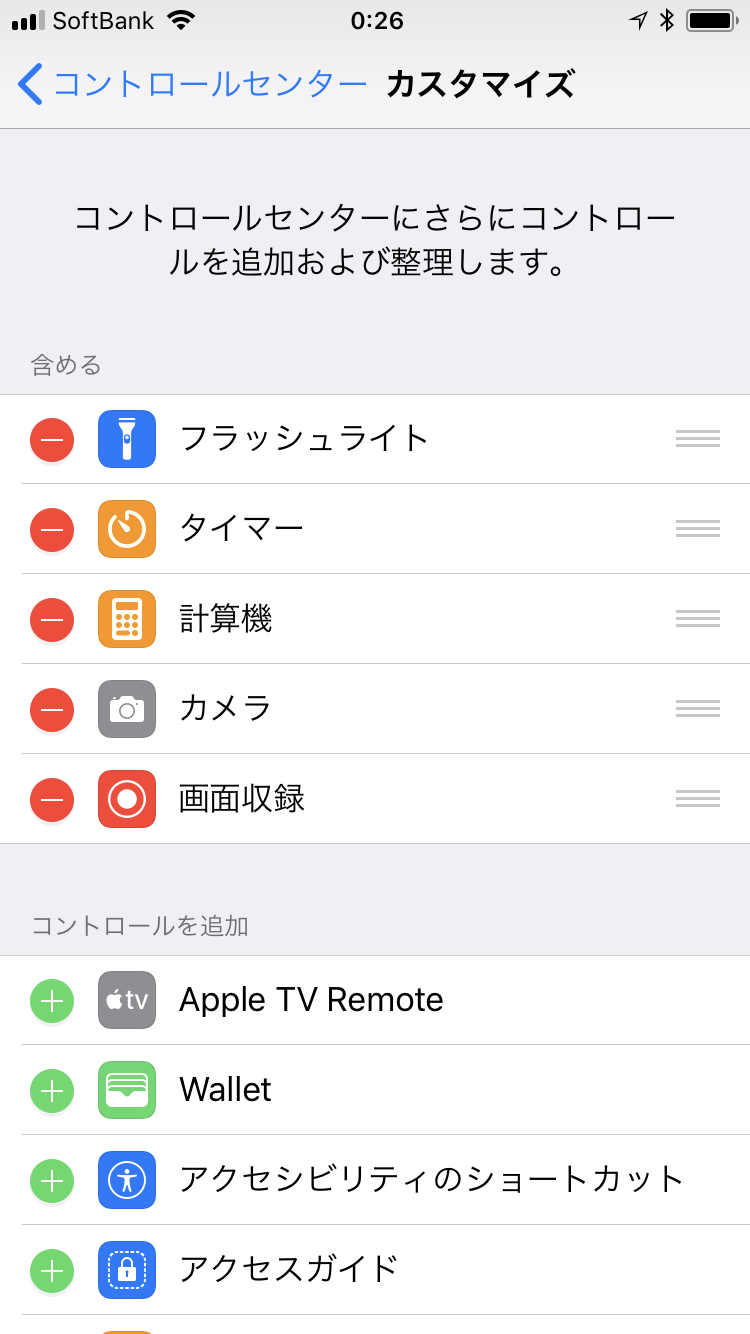Image resolution: width=750 pixels, height=1334 pixels.
Task: Remove フラッシュライト from included controls
Action: click(52, 440)
